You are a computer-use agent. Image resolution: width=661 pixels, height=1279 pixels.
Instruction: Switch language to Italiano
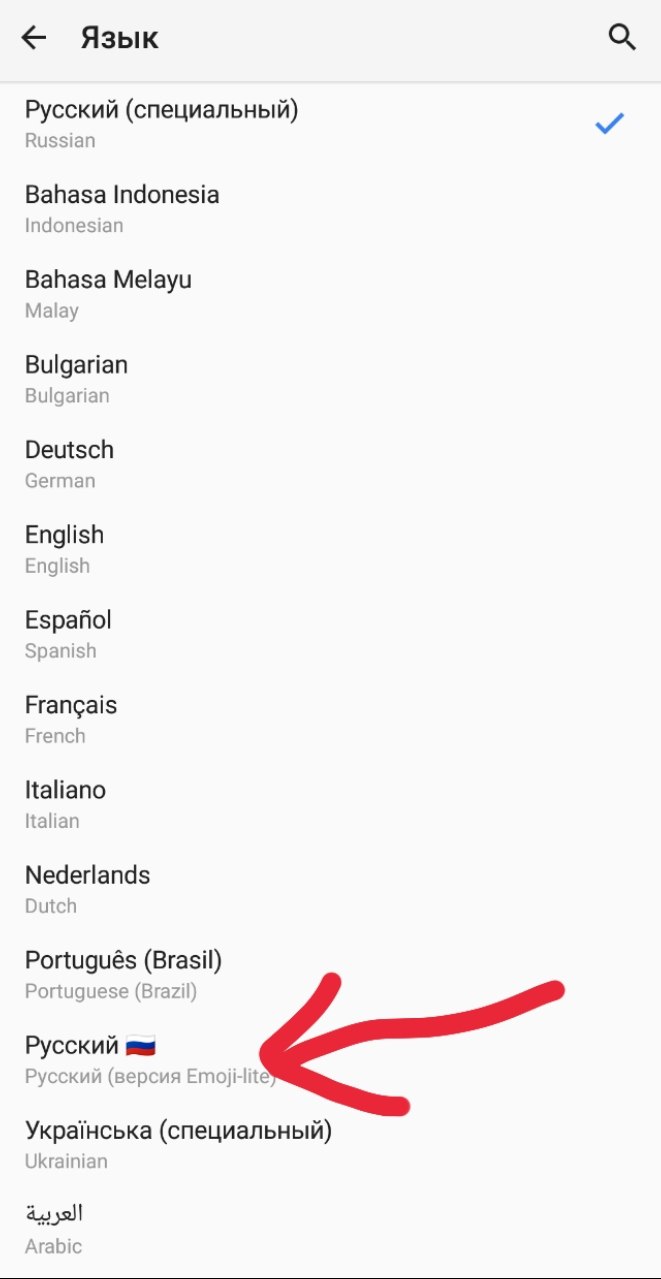tap(330, 804)
